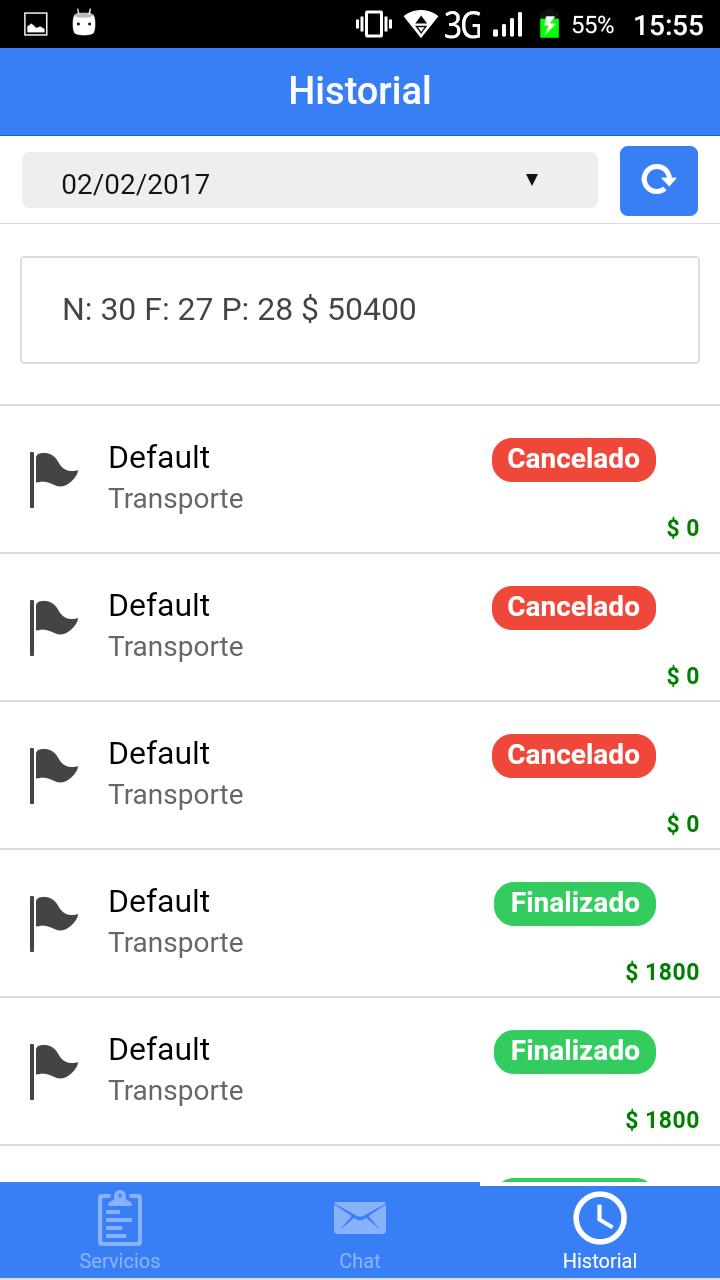Refresh the history list

pos(658,180)
